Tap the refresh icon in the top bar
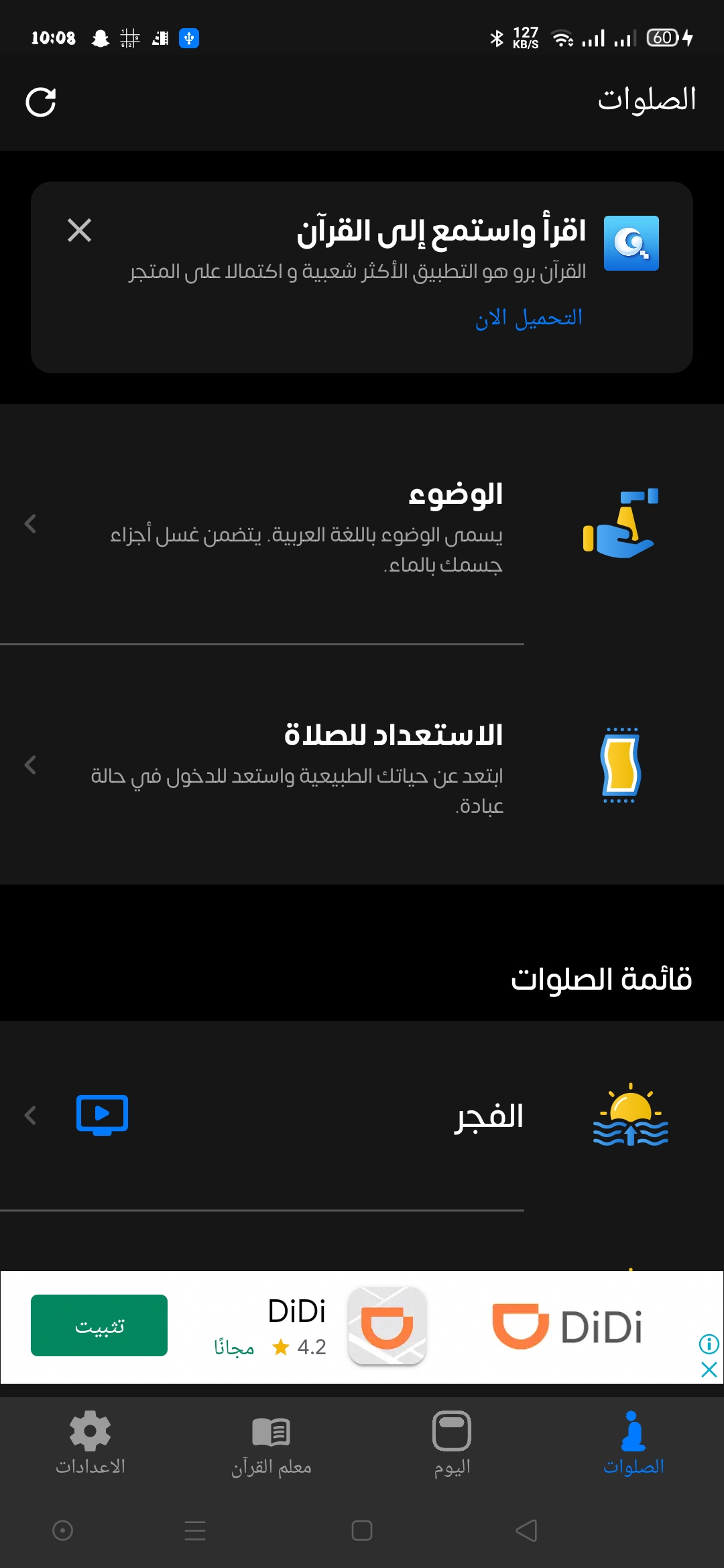 click(x=41, y=103)
